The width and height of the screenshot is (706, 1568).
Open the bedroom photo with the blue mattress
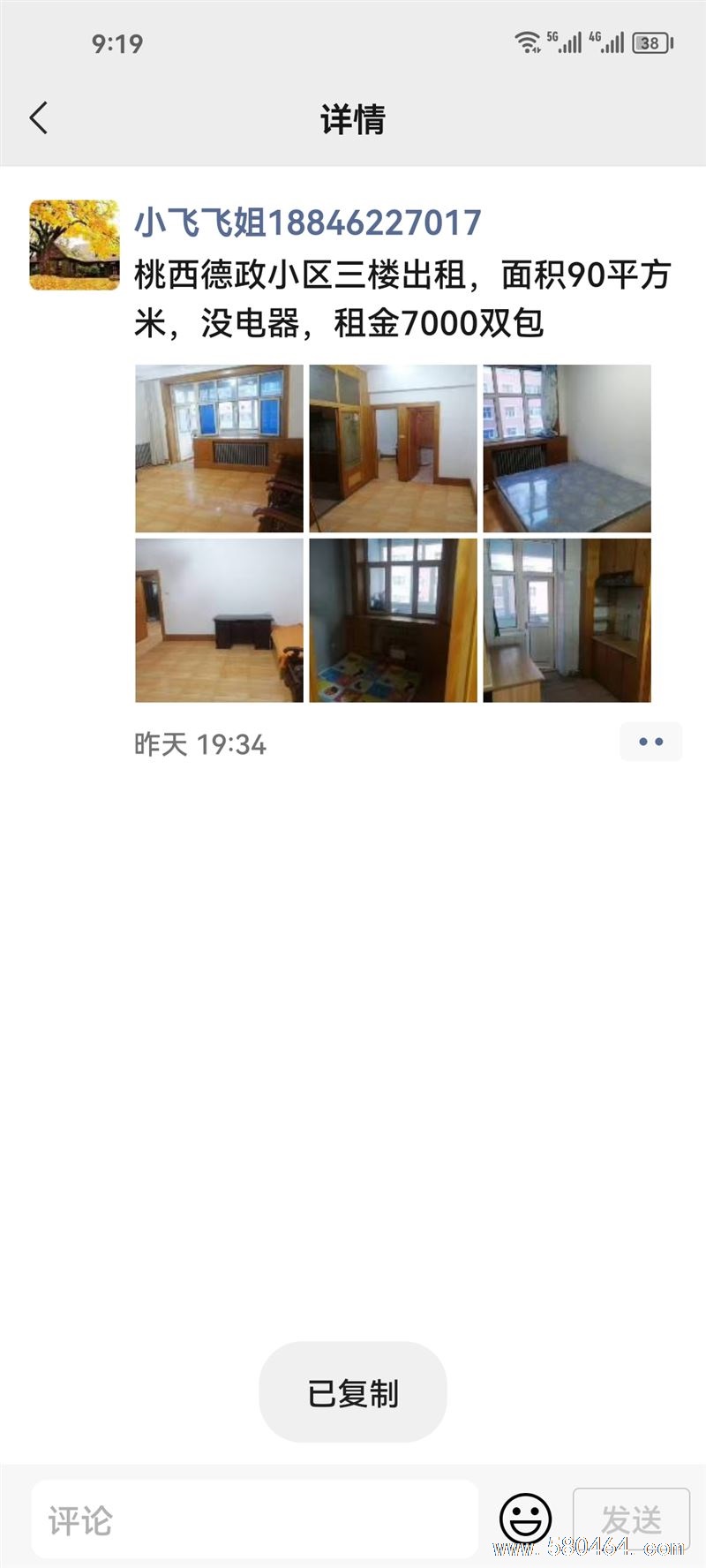[x=567, y=449]
